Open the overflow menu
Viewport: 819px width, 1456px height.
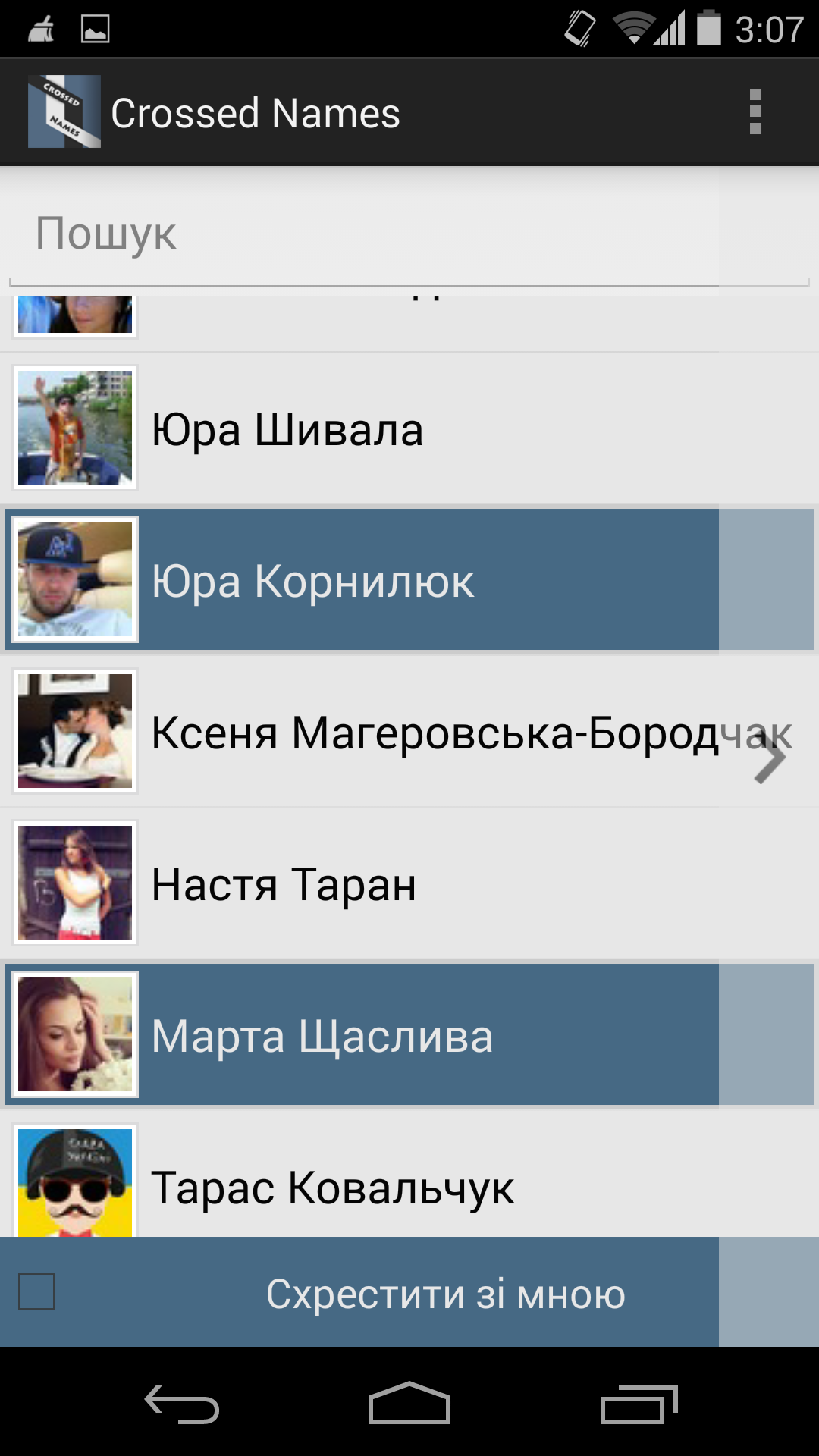755,112
